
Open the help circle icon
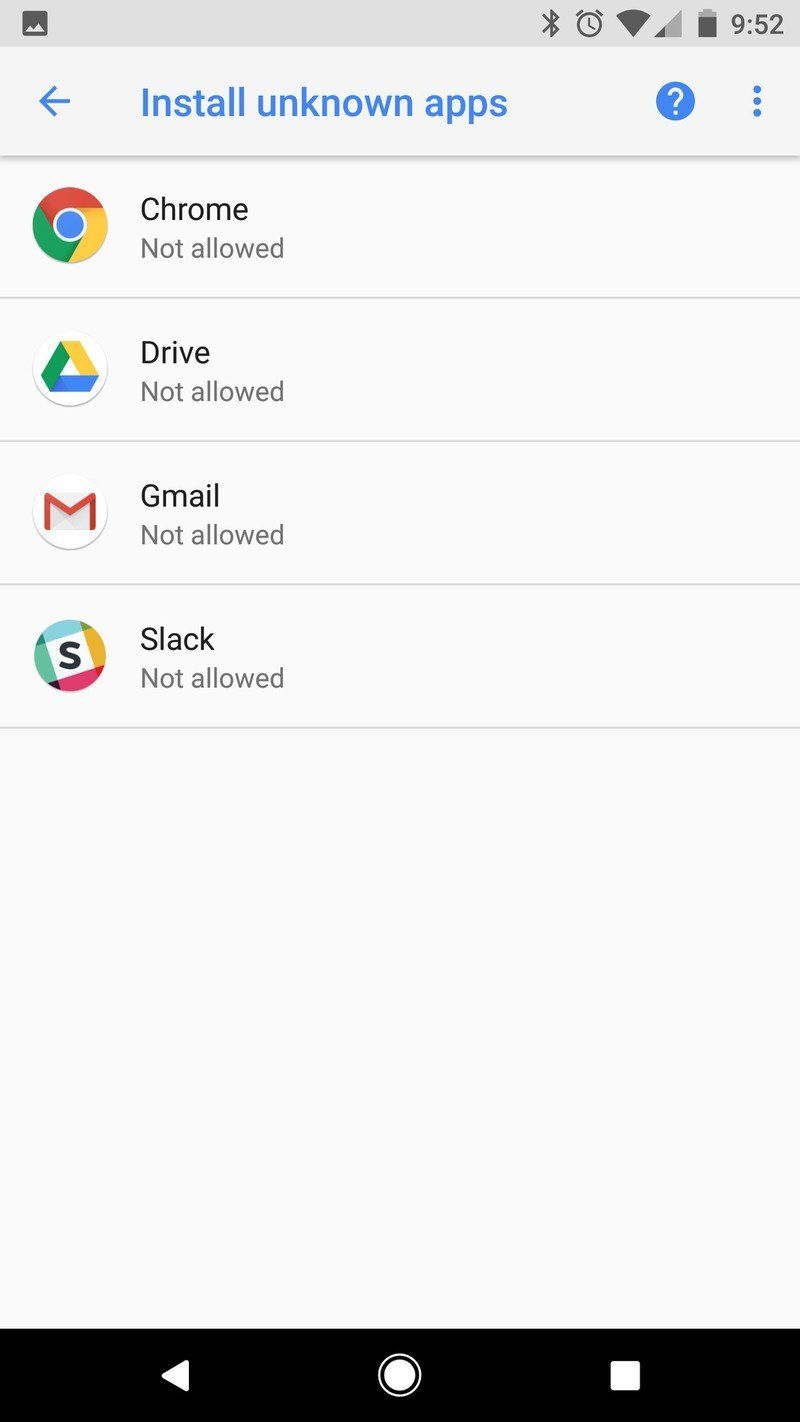(x=674, y=100)
